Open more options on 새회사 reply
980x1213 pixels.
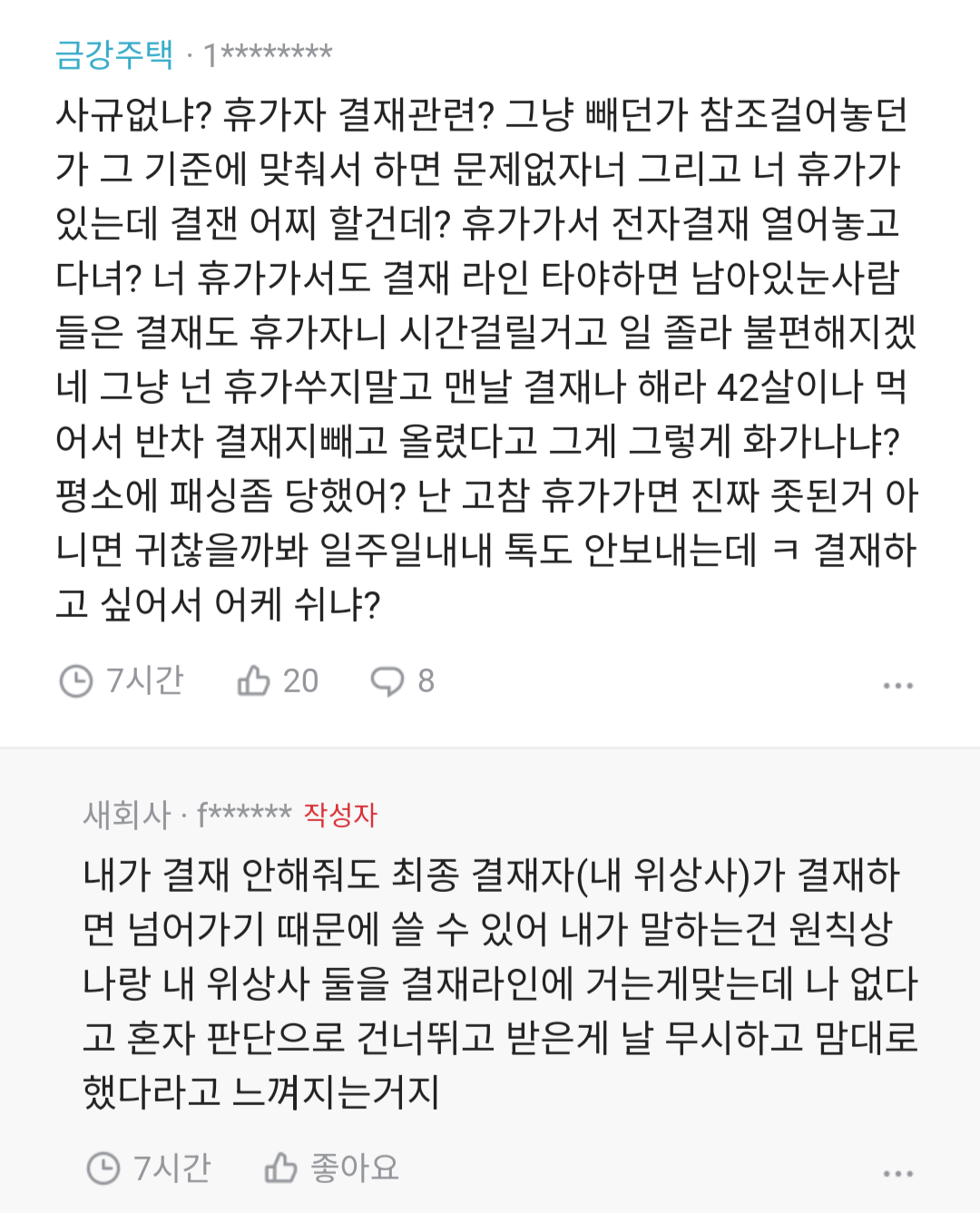tap(897, 1173)
